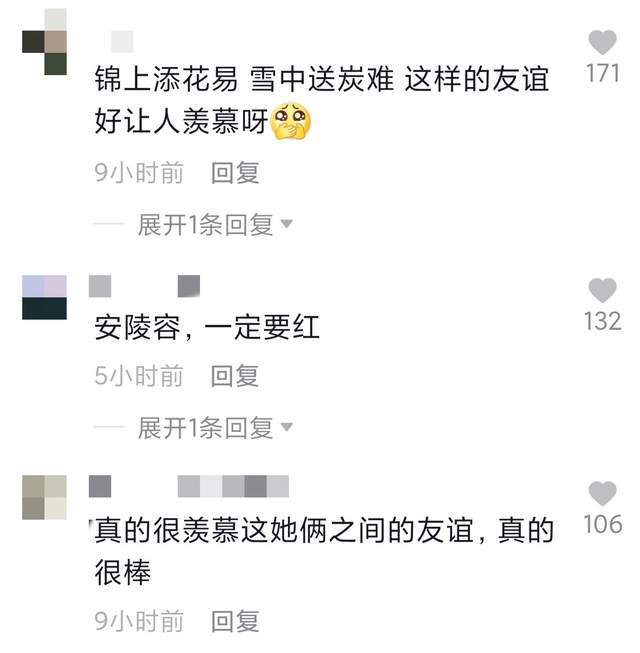Reply to the 安陵容，一定要红 comment
640x653 pixels.
(x=235, y=376)
